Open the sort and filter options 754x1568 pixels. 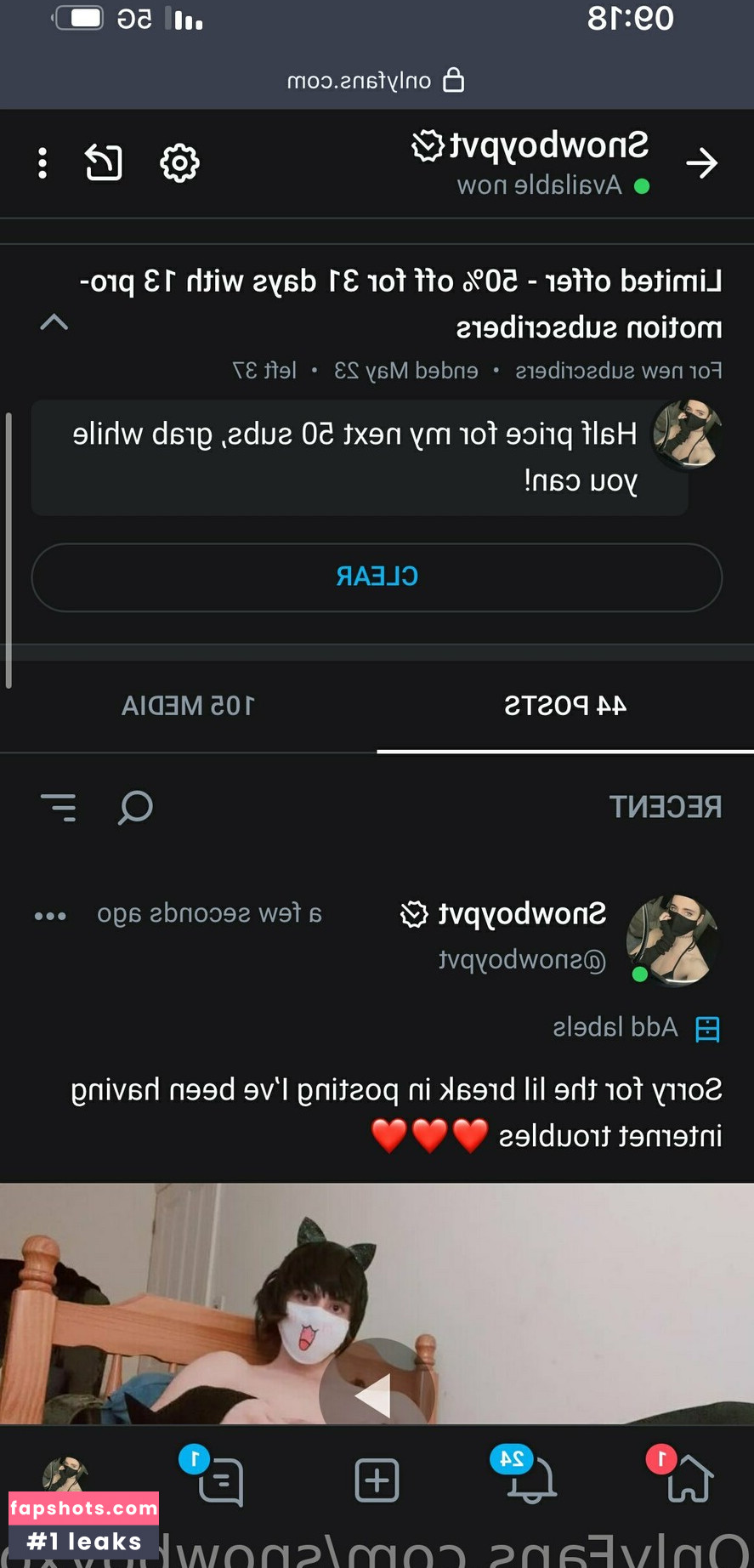pyautogui.click(x=59, y=807)
